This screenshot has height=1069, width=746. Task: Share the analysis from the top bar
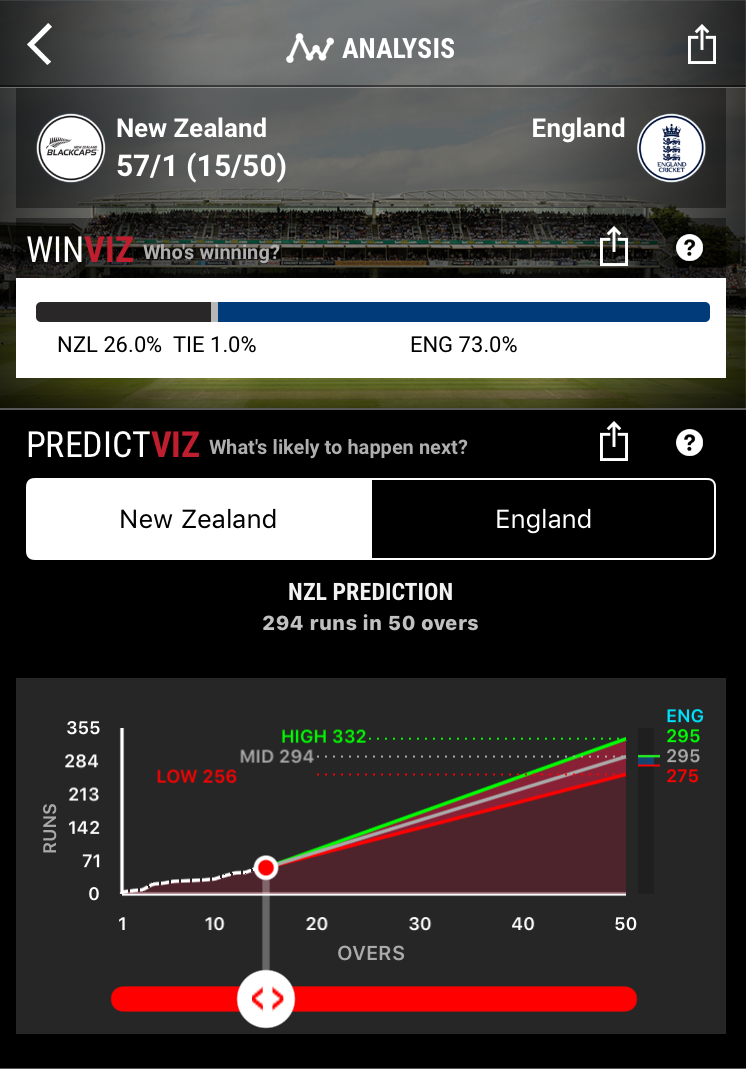click(x=702, y=45)
